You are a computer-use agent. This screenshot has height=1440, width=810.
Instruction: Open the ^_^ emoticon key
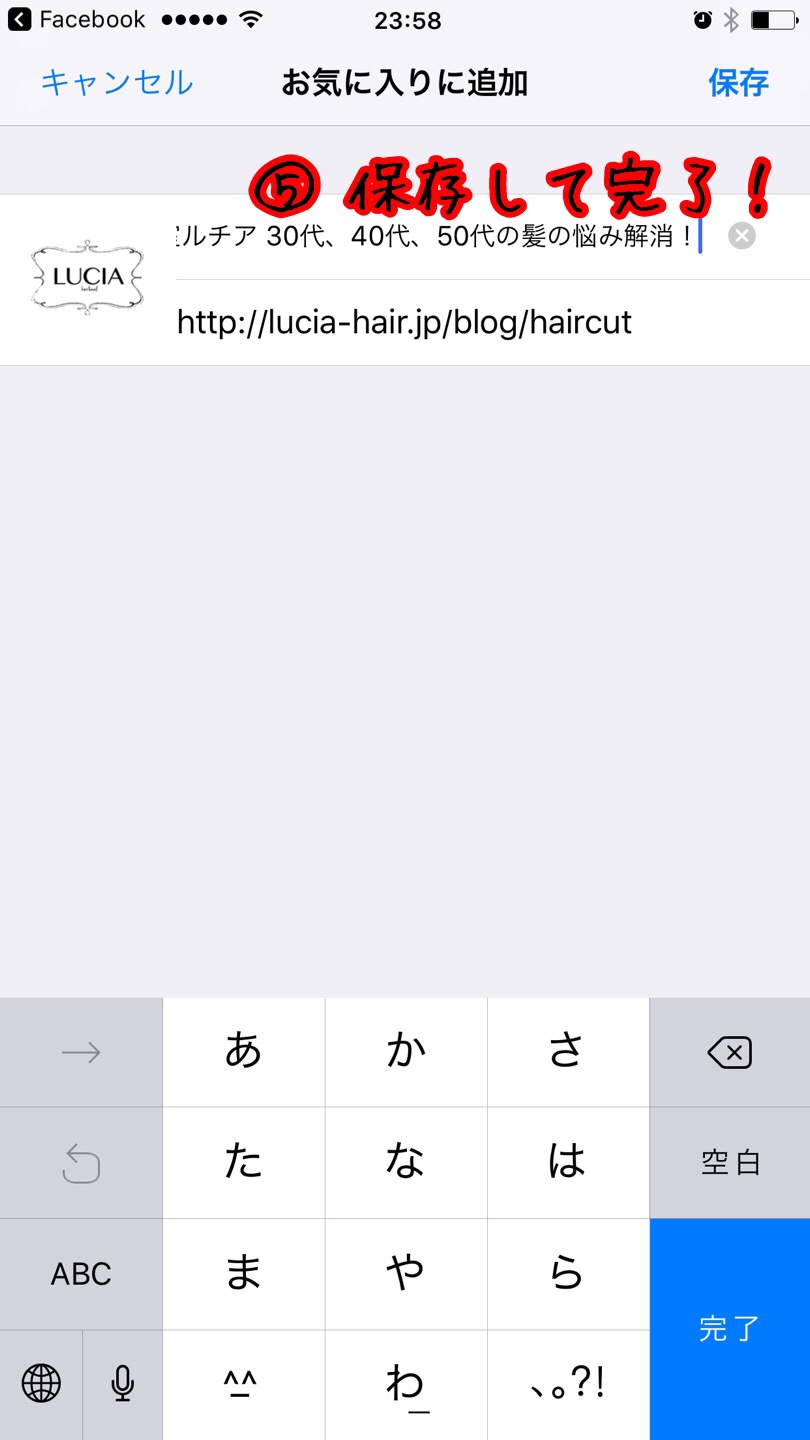(x=243, y=1384)
